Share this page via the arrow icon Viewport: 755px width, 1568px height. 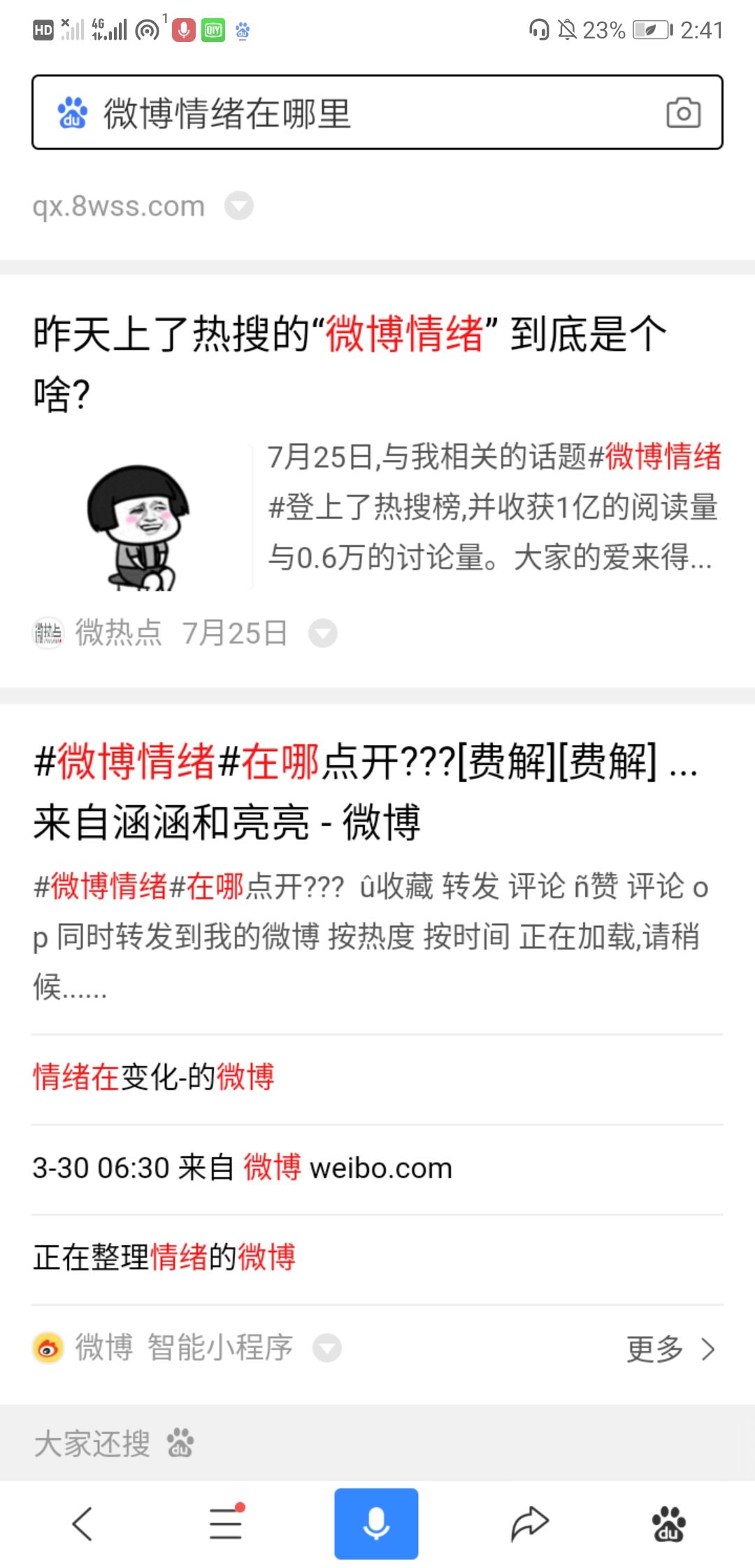click(529, 1524)
